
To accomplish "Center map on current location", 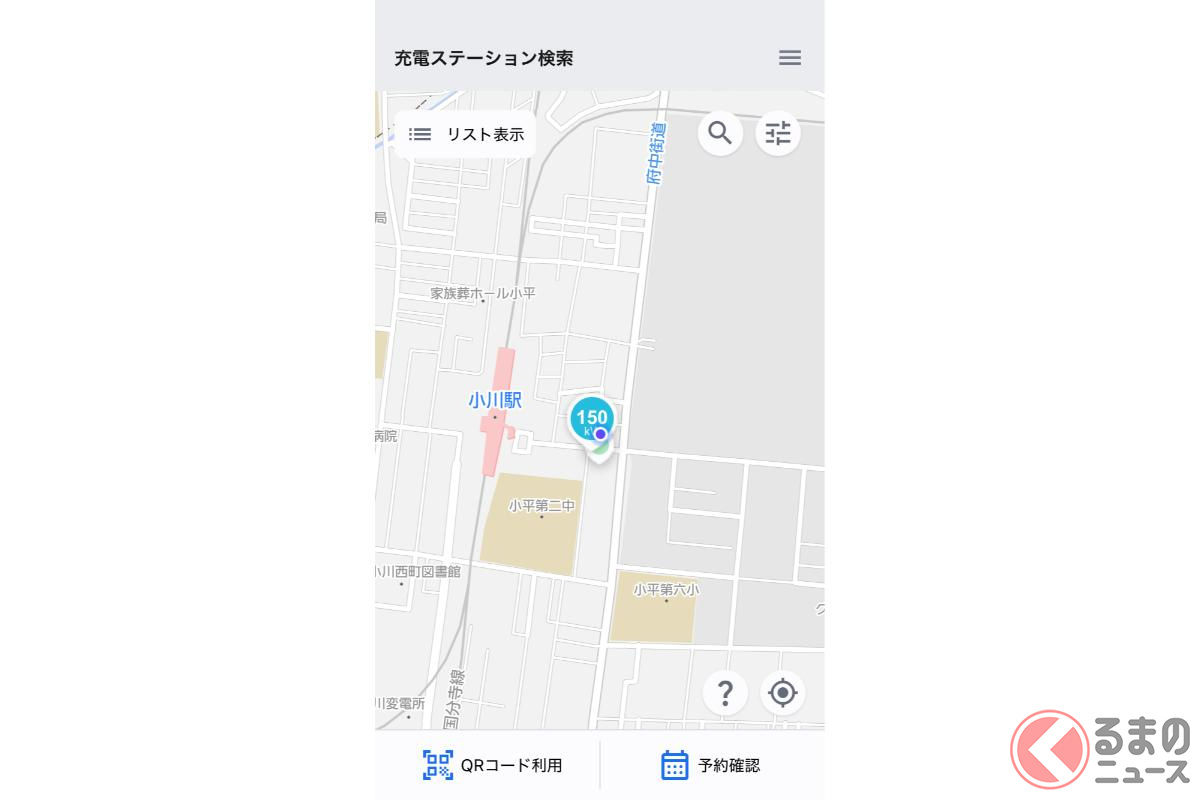I will (x=783, y=692).
